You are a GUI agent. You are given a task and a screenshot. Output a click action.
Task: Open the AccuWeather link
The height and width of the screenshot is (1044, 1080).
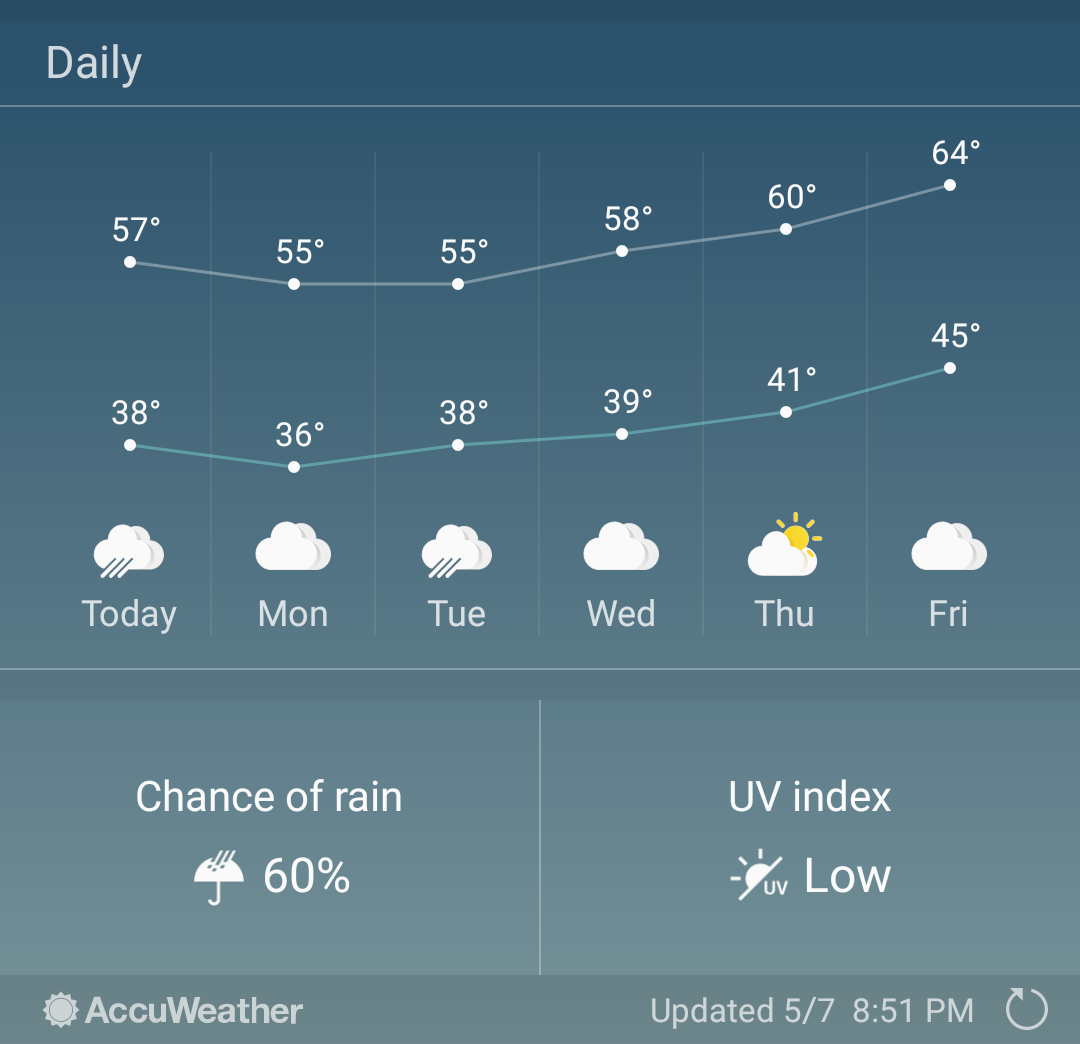click(173, 1010)
